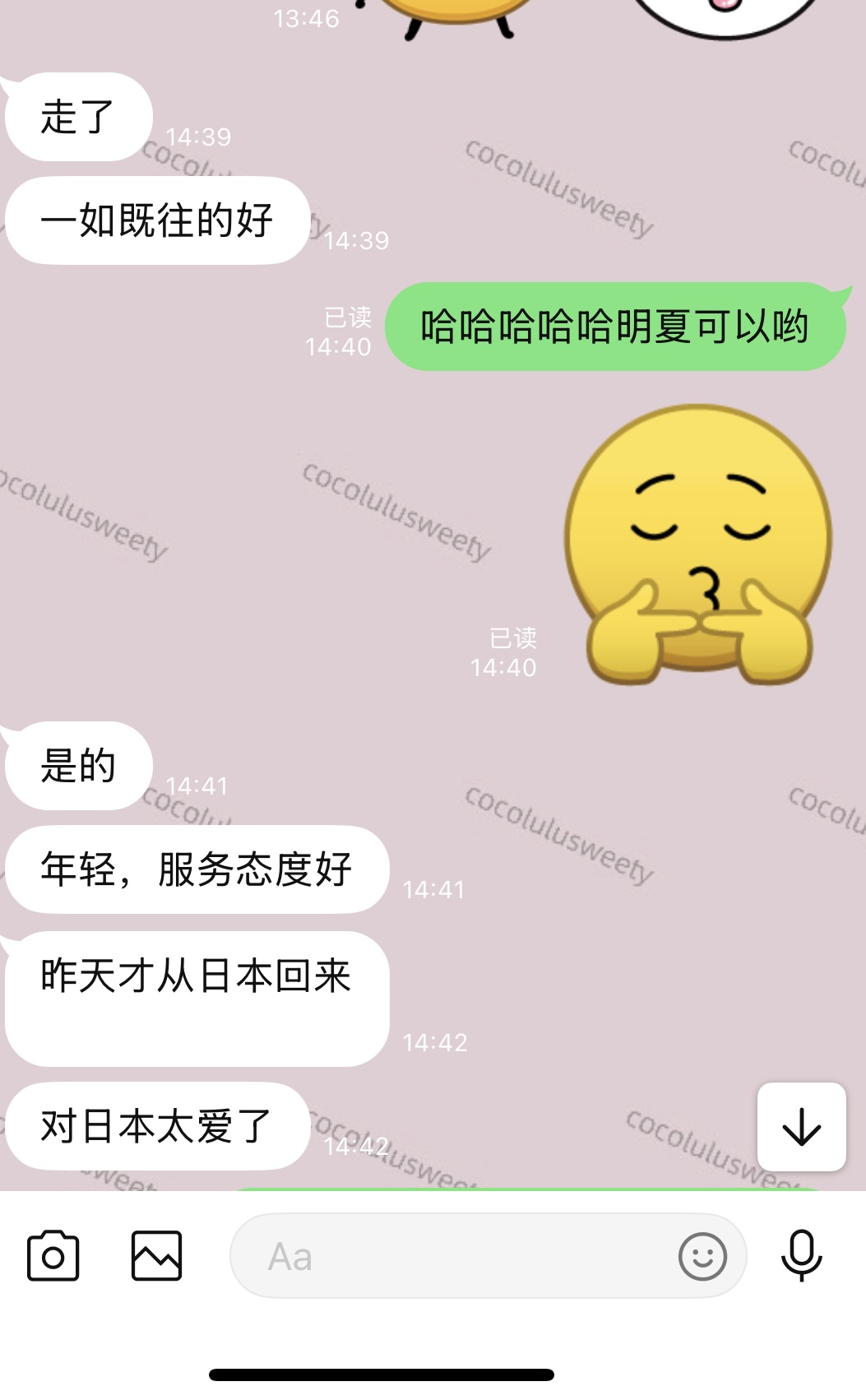
Task: Start recording a voice message
Action: (x=801, y=1256)
